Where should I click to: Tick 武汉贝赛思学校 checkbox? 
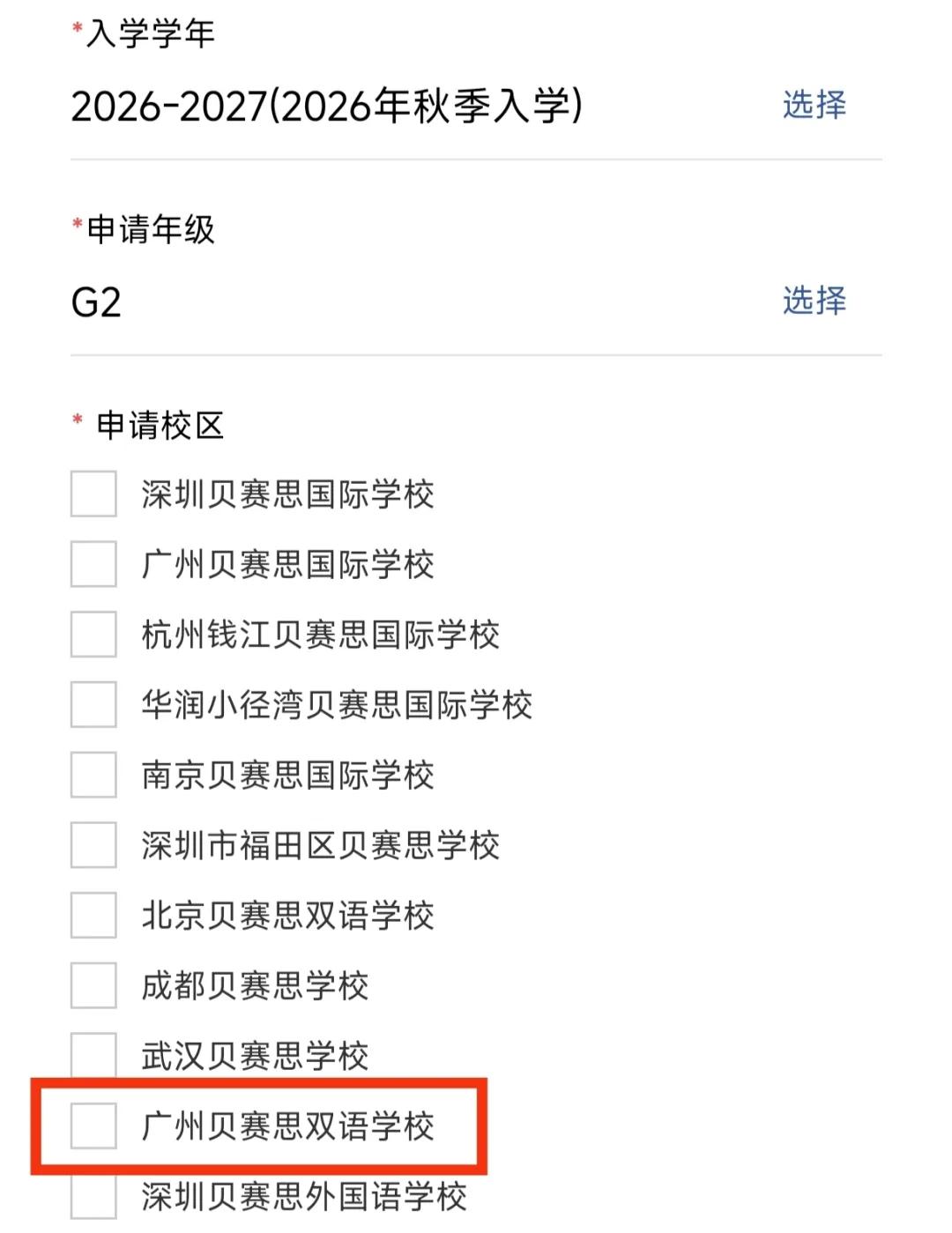coord(93,1054)
